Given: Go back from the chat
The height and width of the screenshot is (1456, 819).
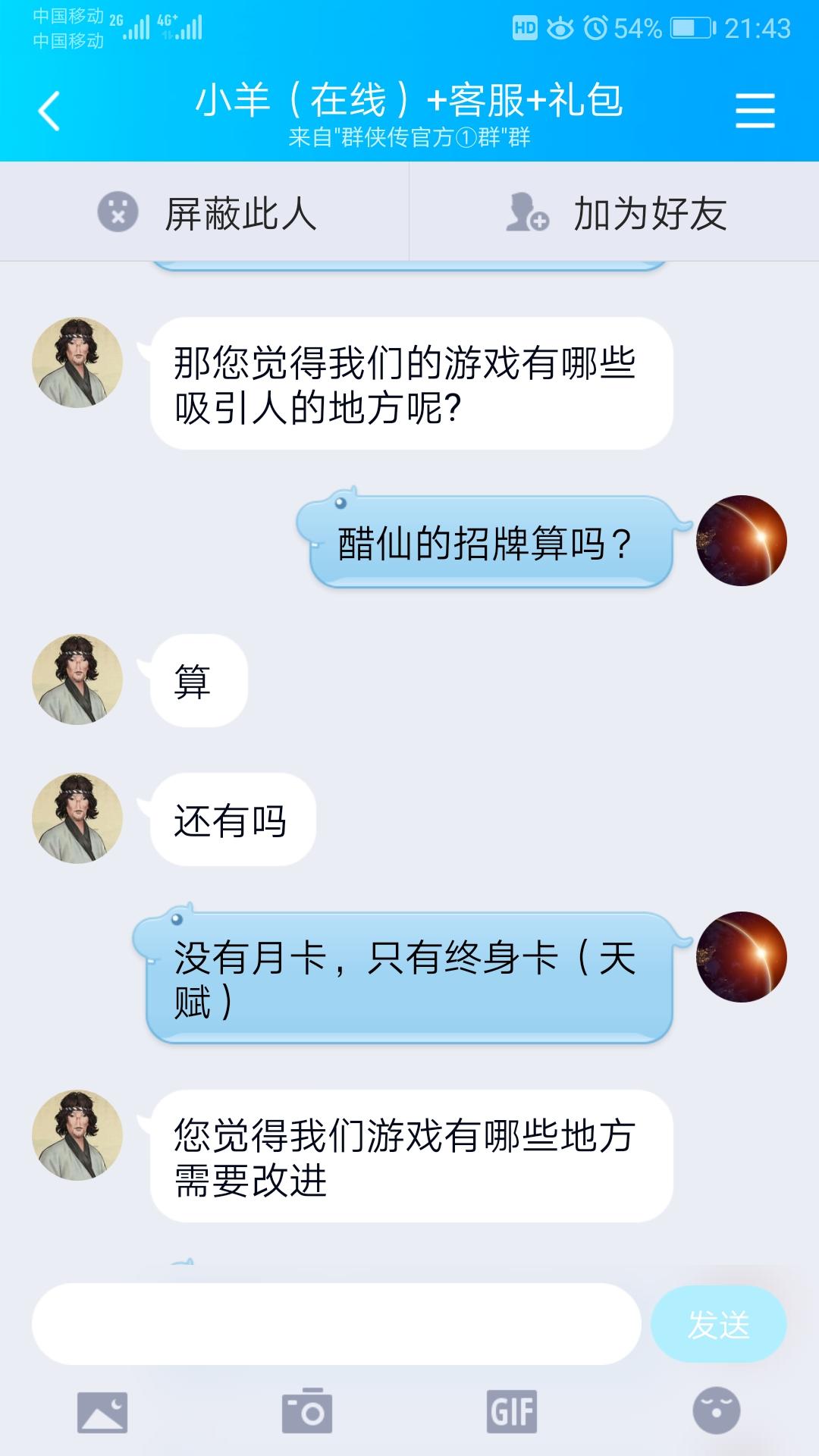Looking at the screenshot, I should coord(49,111).
